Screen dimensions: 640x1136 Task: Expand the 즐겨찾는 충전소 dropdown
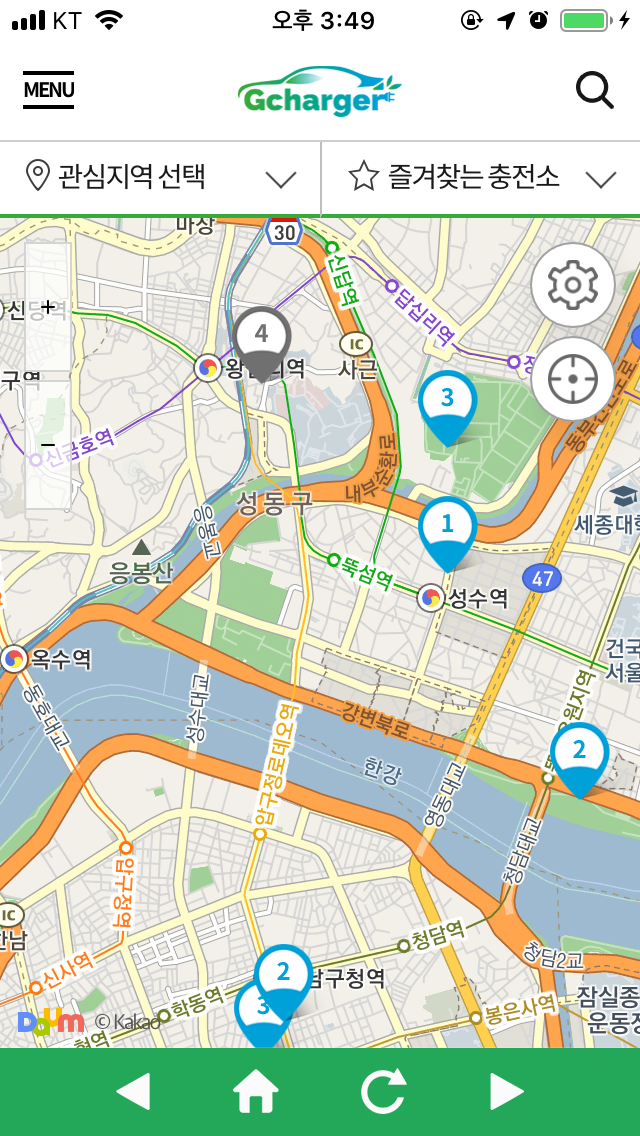pyautogui.click(x=481, y=177)
